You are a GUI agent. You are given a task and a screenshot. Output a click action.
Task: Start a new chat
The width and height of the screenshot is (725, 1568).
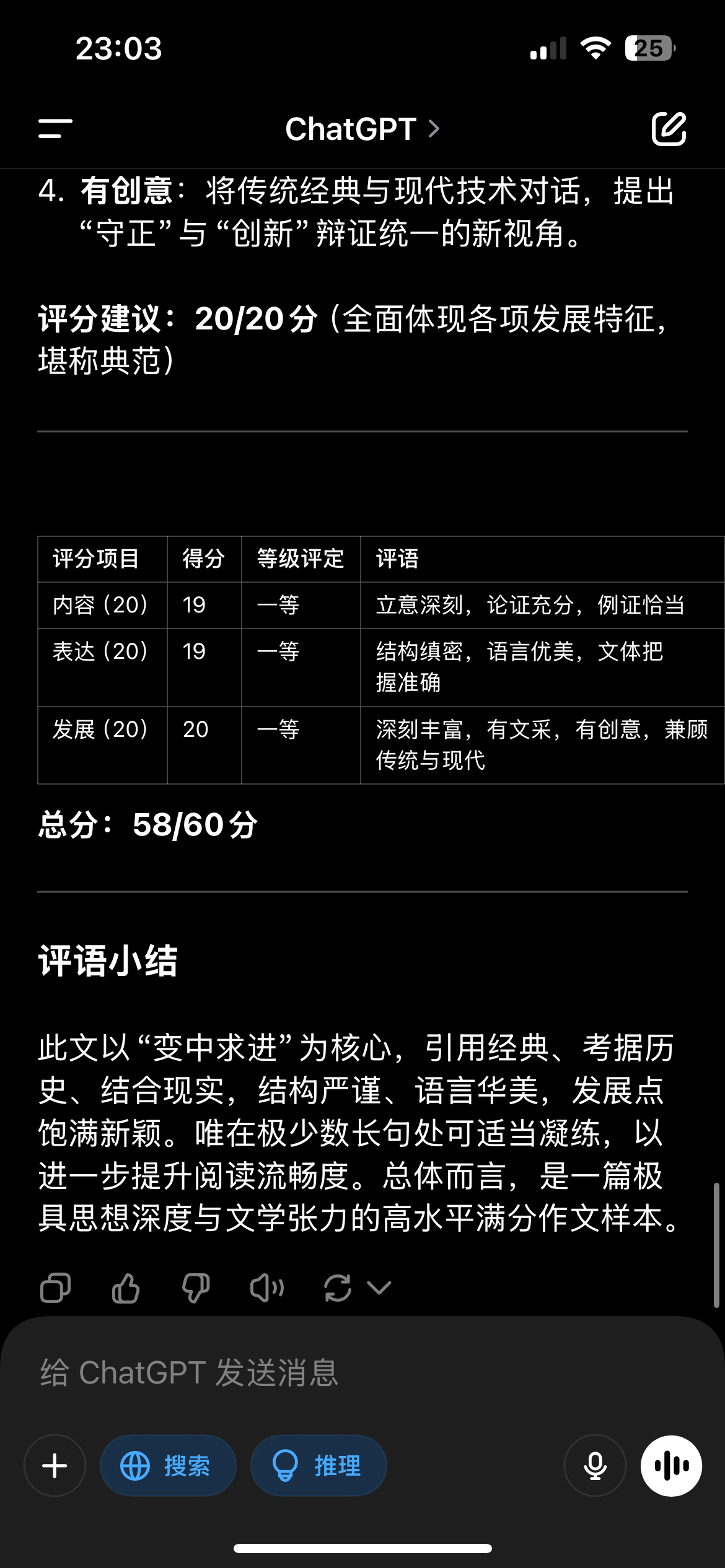669,129
